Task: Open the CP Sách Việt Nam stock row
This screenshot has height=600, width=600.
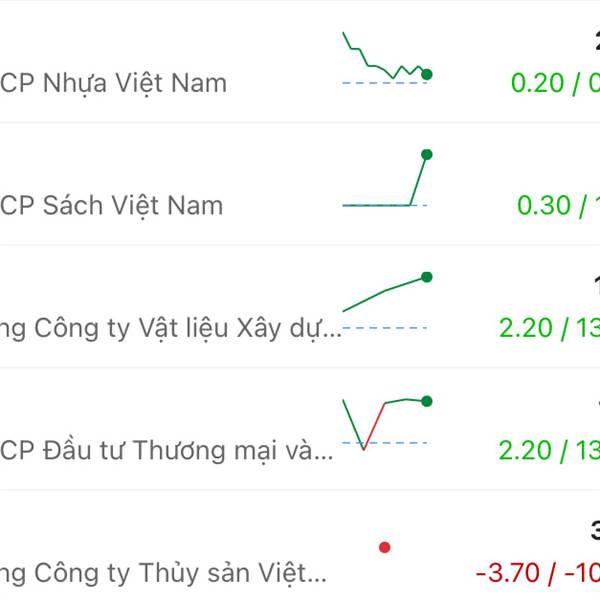Action: point(300,184)
